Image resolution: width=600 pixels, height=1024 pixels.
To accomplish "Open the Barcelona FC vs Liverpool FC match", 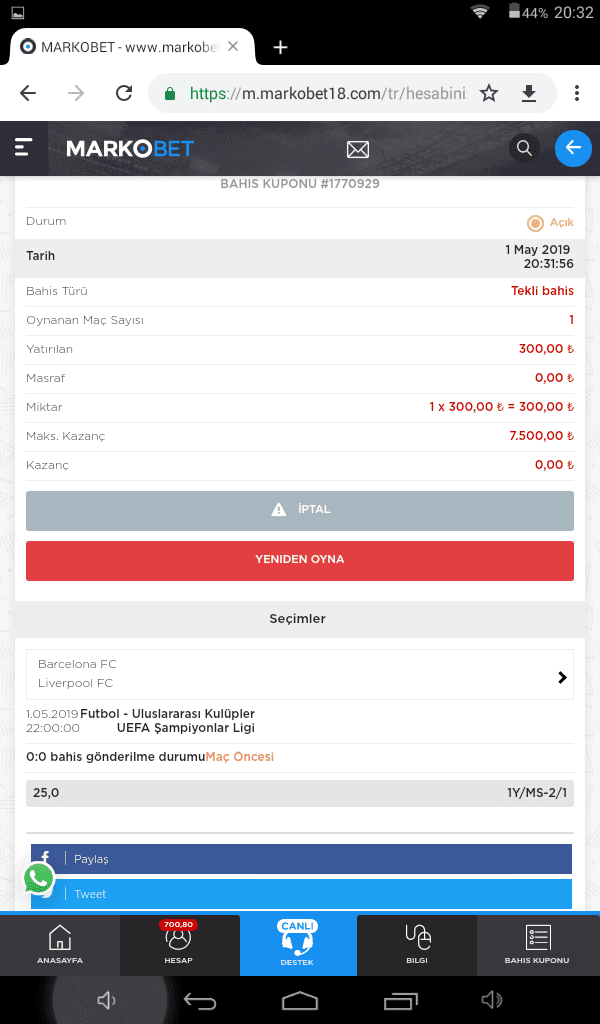I will click(300, 674).
